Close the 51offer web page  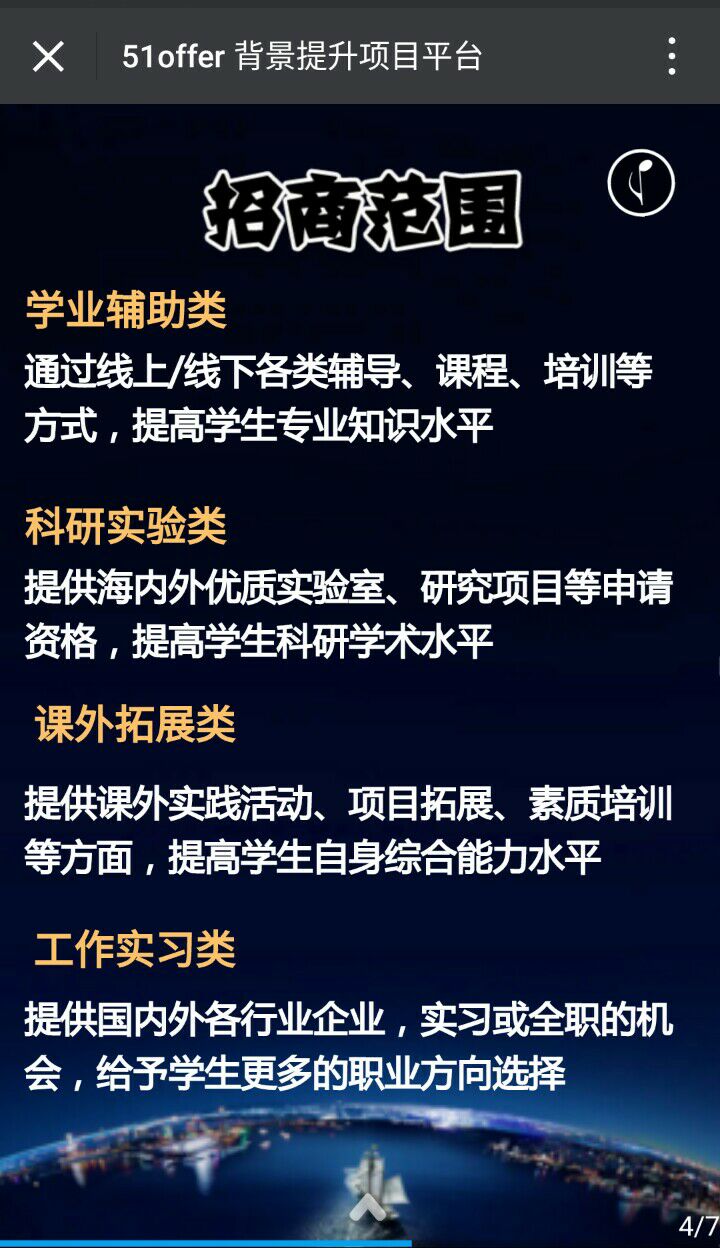coord(48,57)
